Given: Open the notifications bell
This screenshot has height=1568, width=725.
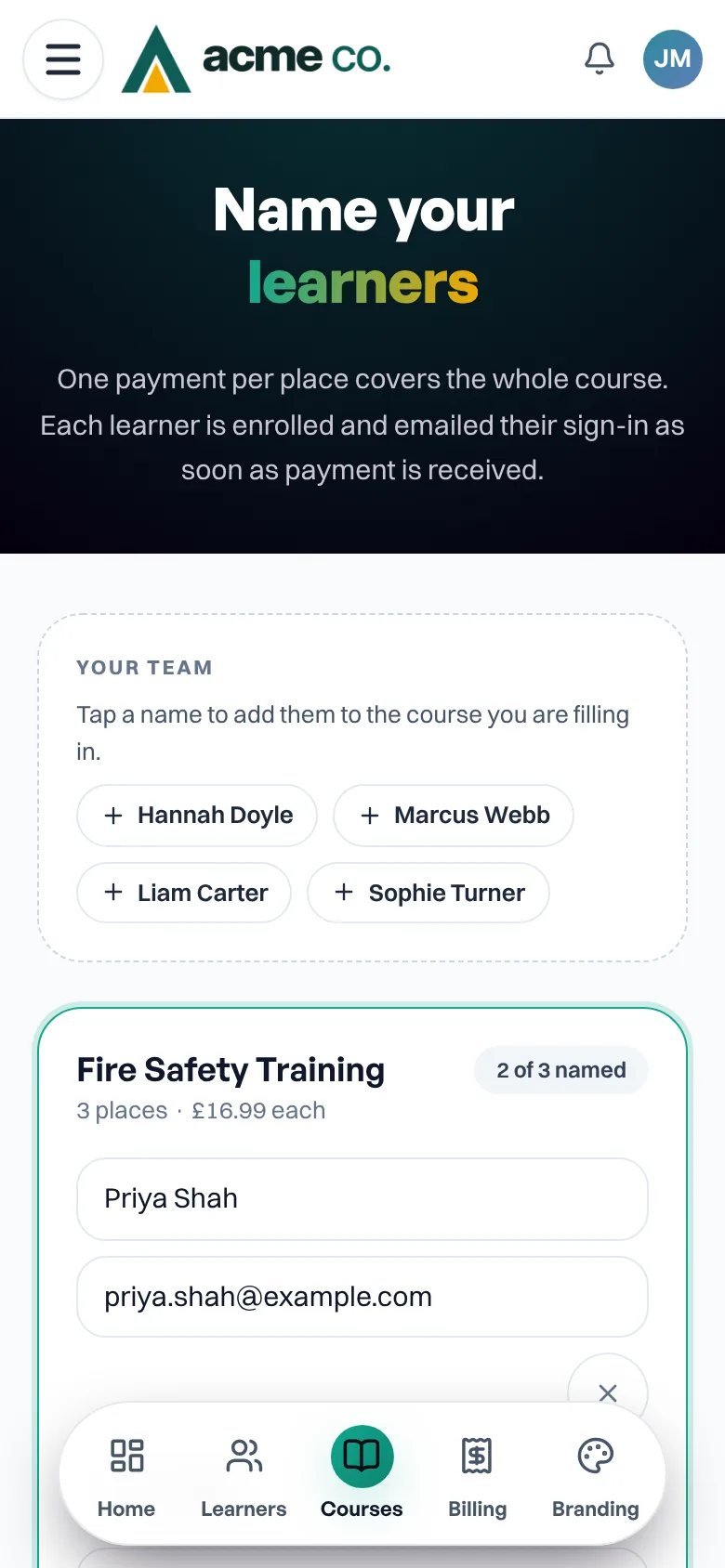Looking at the screenshot, I should 600,59.
